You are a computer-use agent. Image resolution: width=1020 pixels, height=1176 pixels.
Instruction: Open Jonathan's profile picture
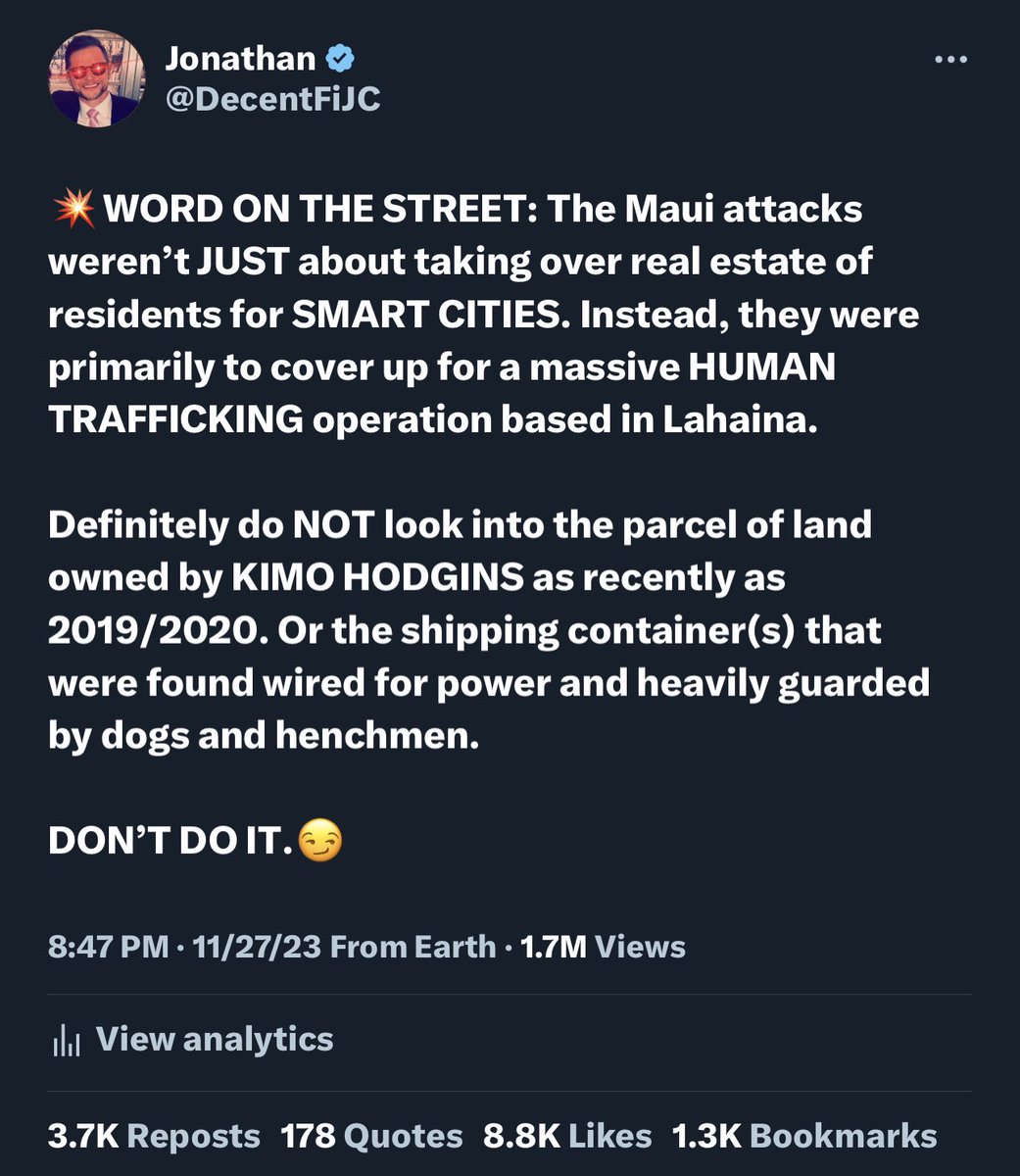pos(95,78)
